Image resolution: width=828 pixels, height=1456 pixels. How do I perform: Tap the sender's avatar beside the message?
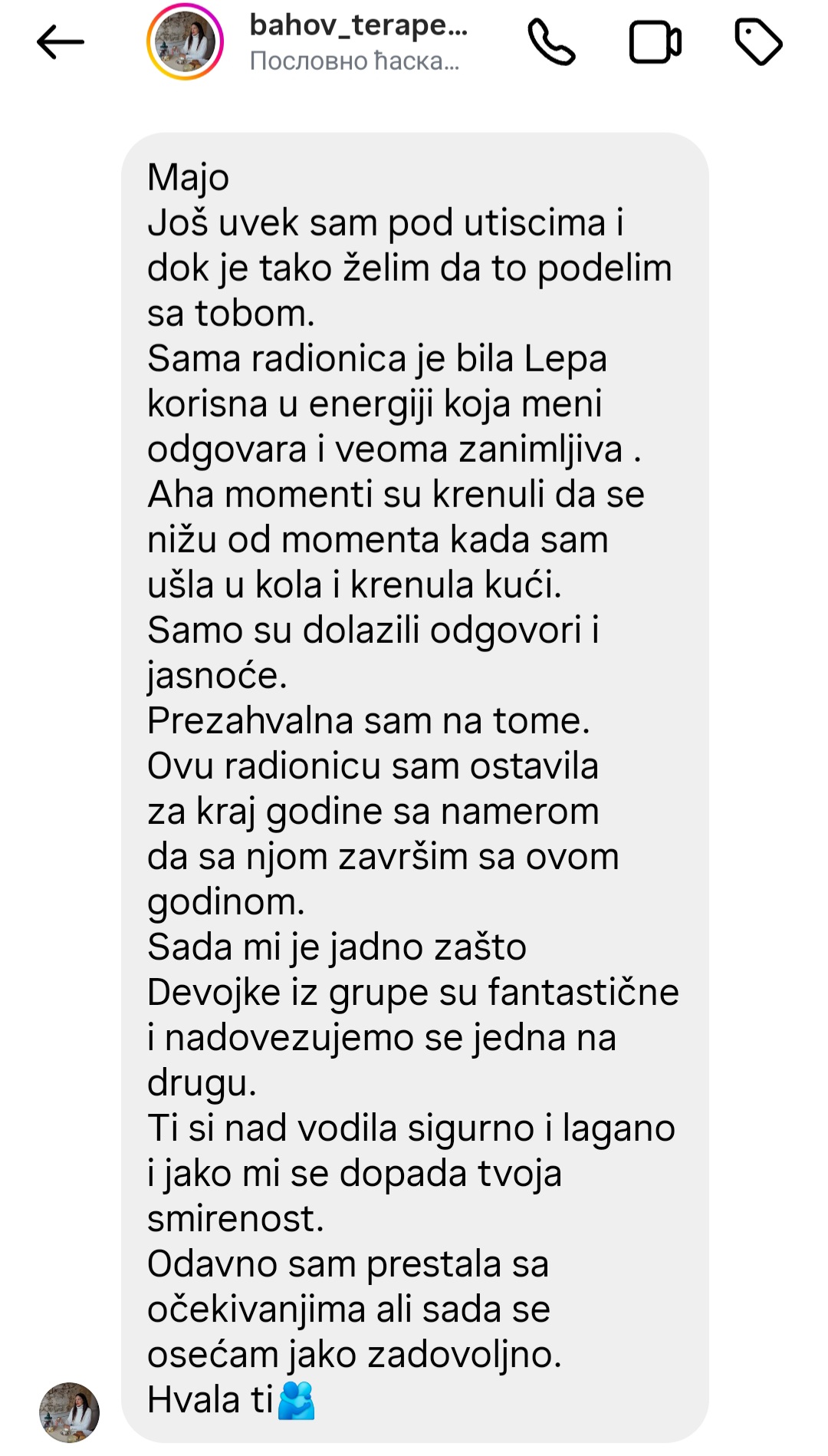[x=69, y=1412]
